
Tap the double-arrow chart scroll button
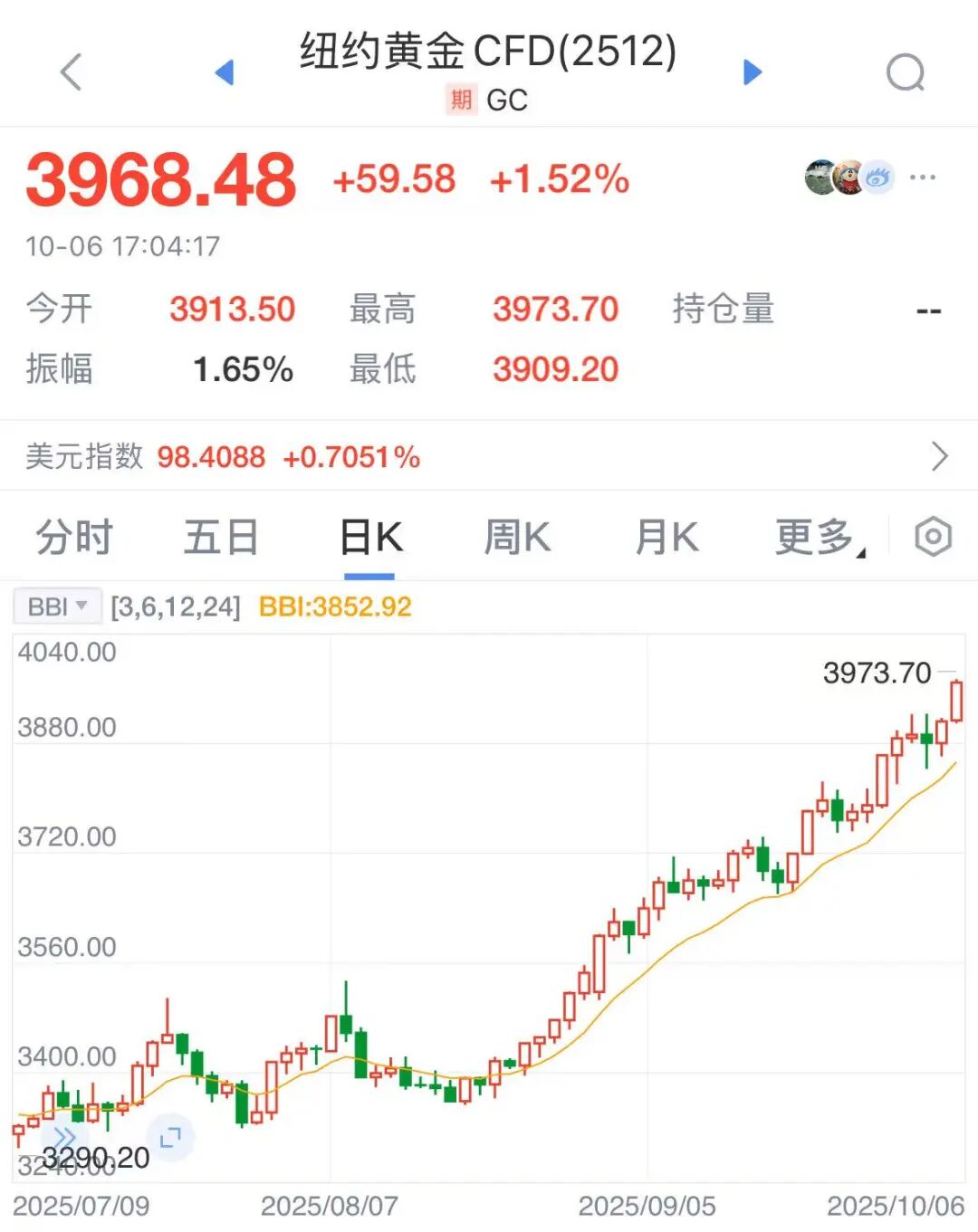pos(65,1137)
